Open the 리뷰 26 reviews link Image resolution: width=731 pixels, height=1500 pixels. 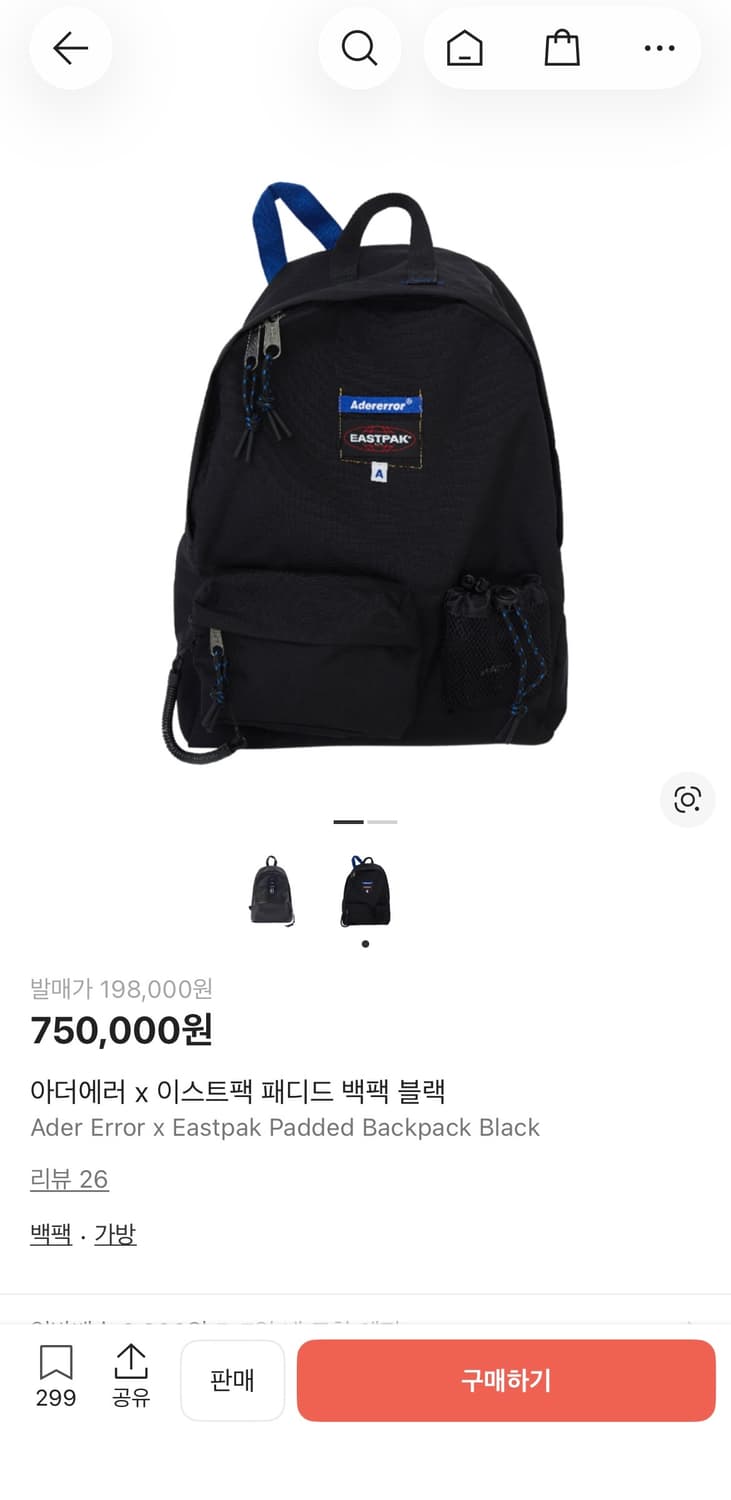69,1179
